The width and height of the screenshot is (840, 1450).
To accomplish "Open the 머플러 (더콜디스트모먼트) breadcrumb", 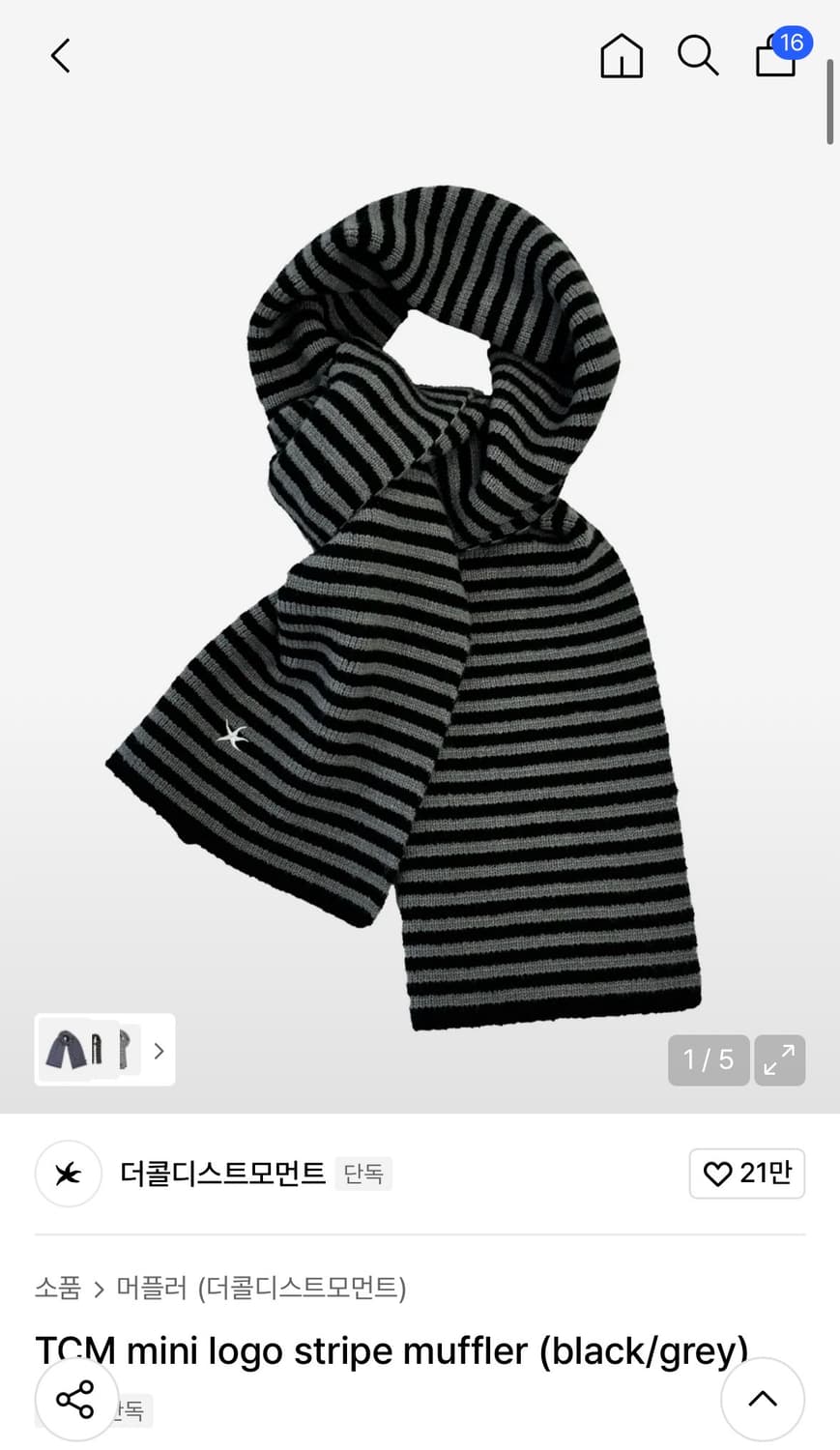I will click(x=261, y=1288).
